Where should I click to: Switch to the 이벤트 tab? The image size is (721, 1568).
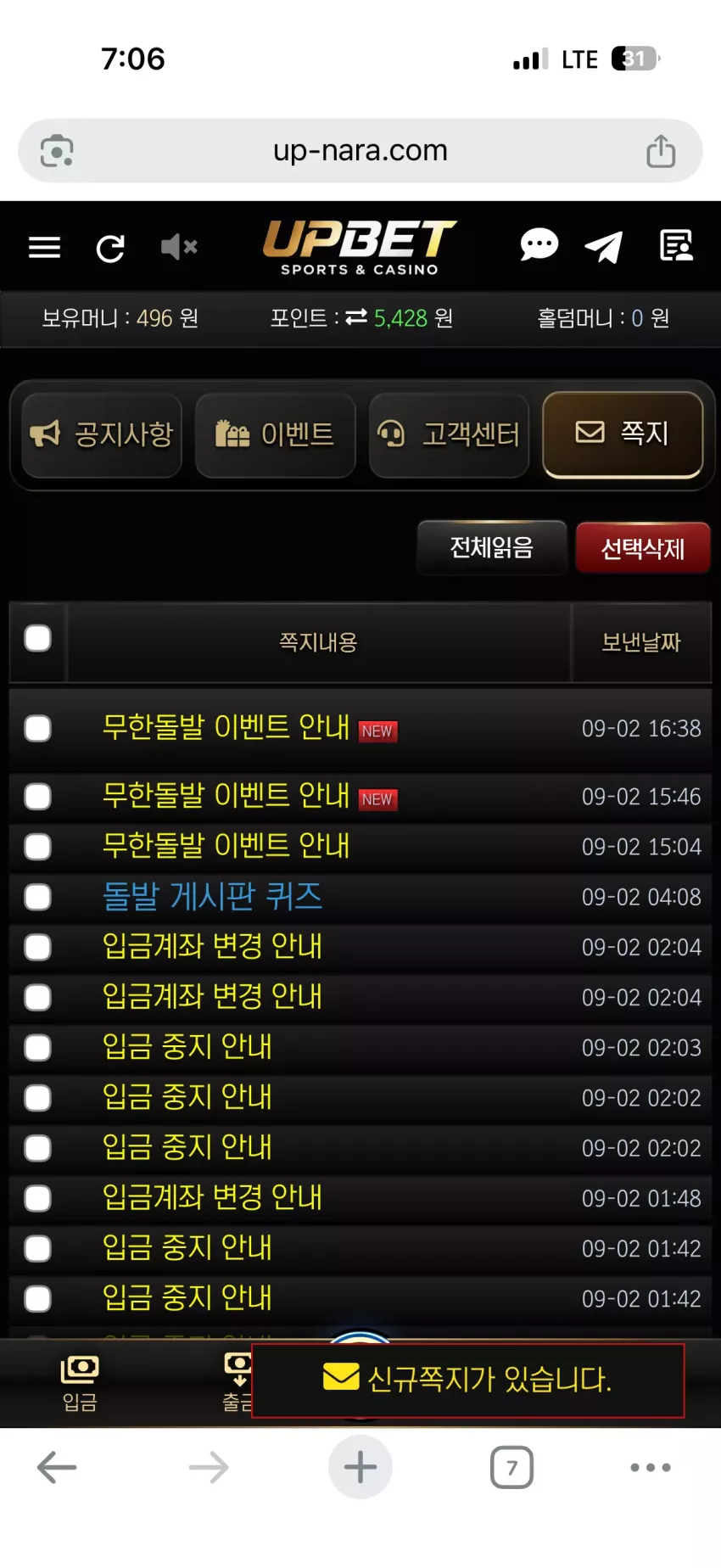(x=275, y=434)
